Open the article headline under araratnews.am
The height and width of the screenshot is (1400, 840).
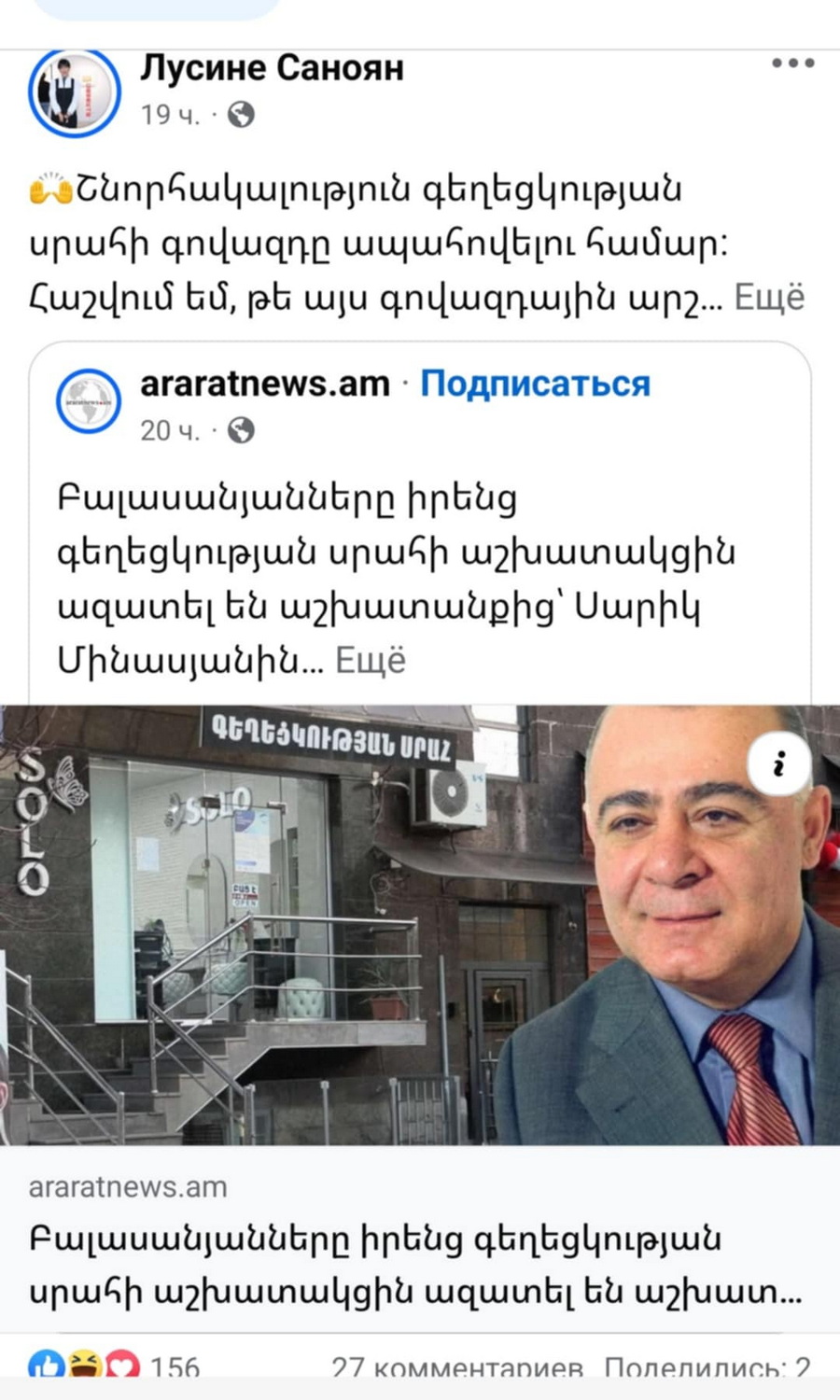415,1267
